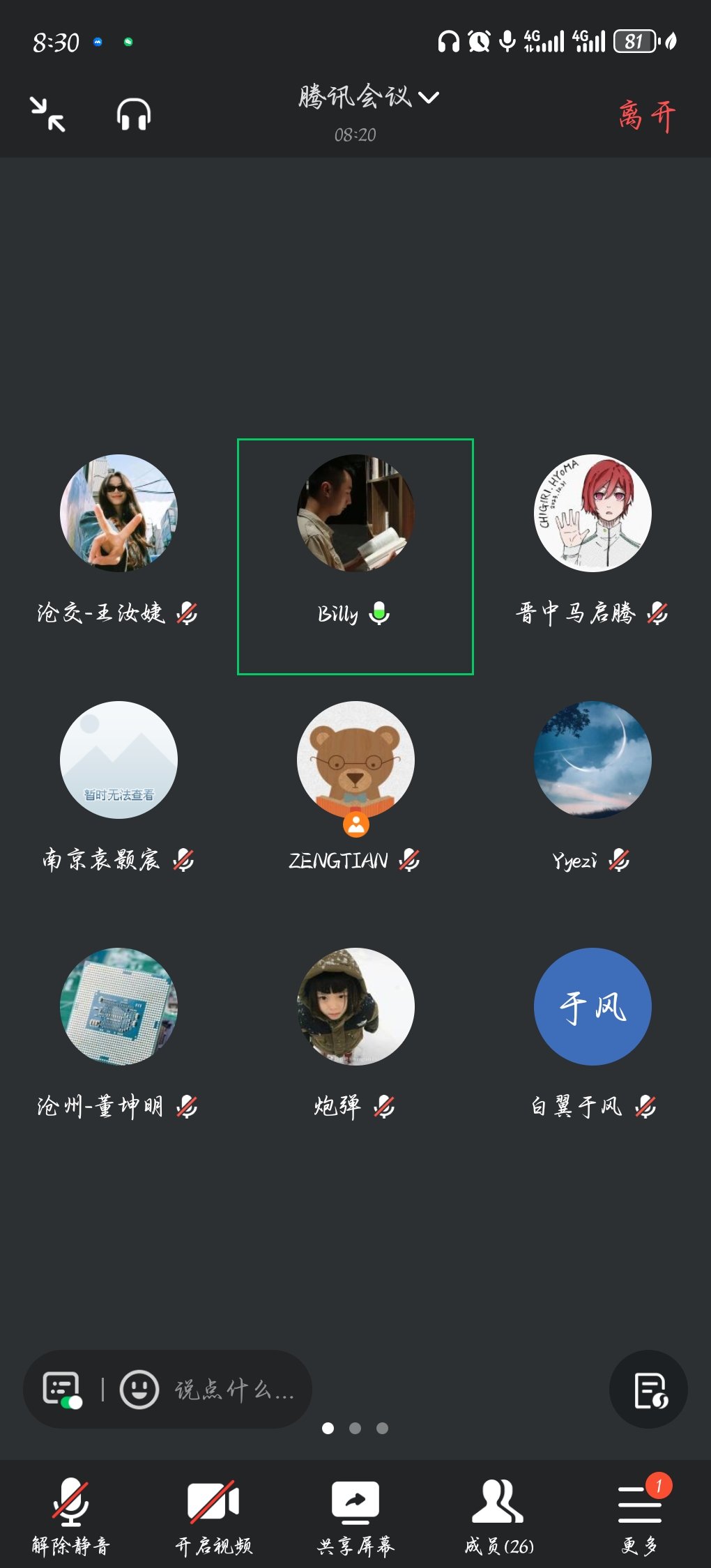Tap participant 炮弹's tile
This screenshot has width=711, height=1568.
(355, 1006)
